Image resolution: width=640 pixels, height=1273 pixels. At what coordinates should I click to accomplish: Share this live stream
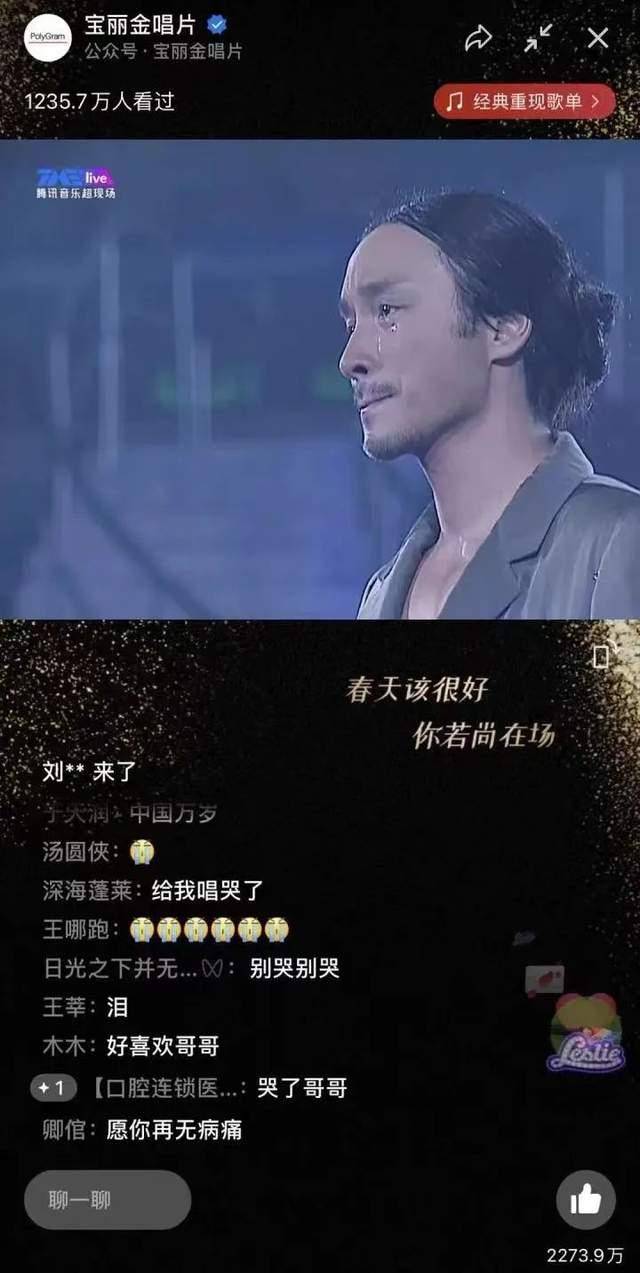coord(478,39)
